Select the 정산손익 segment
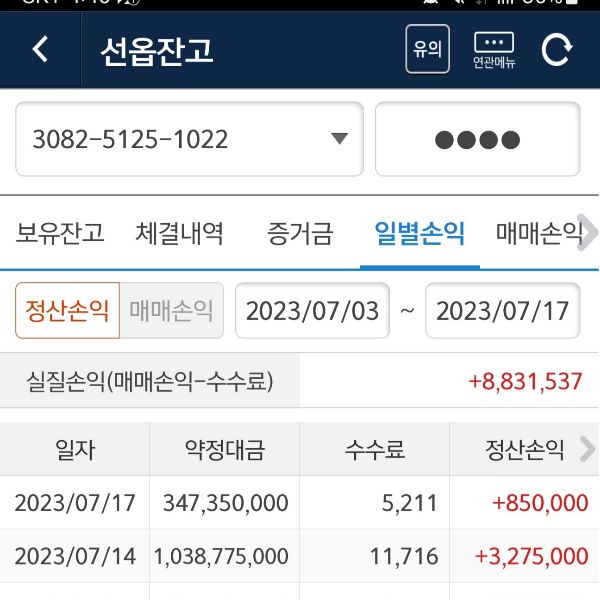The height and width of the screenshot is (600, 600). point(67,310)
